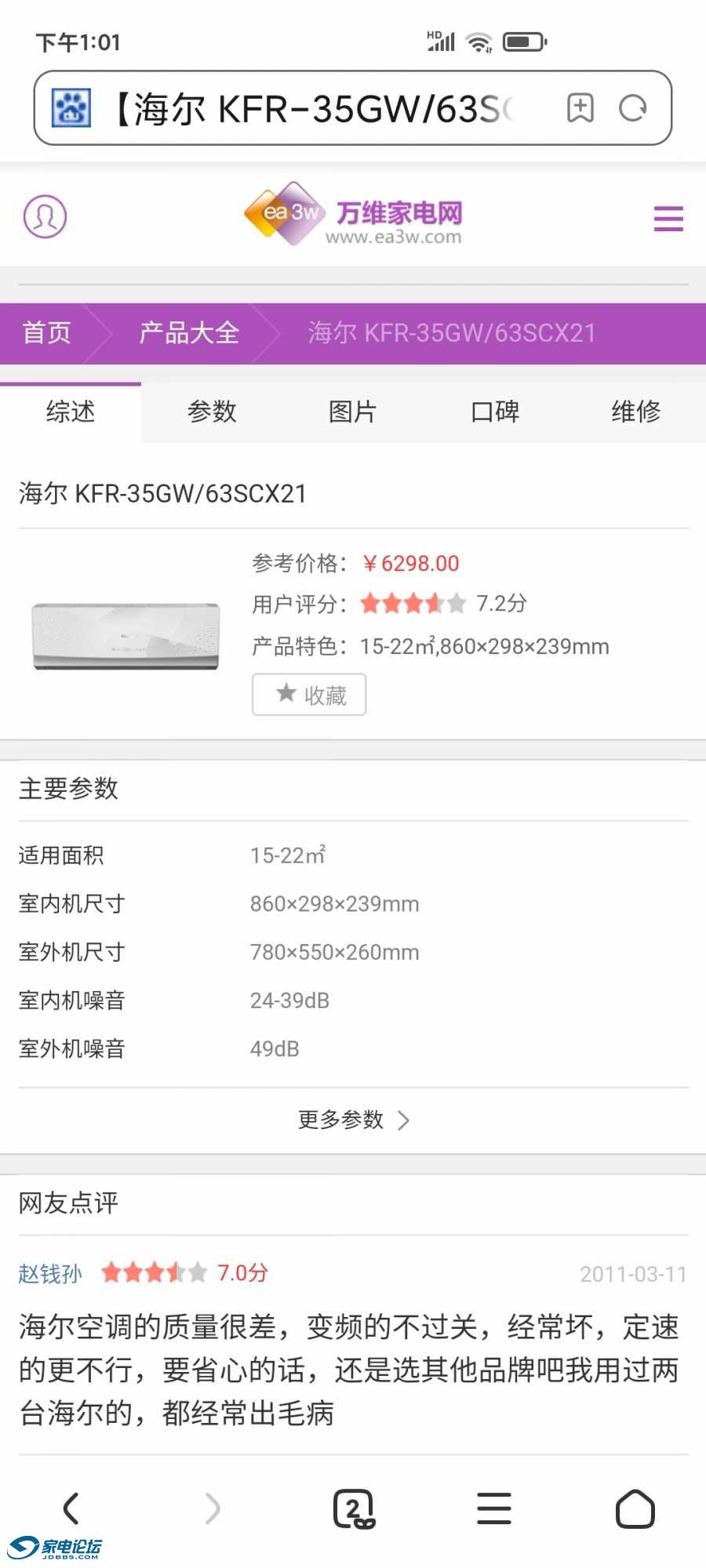The image size is (706, 1568).
Task: Open the air conditioner product image
Action: 126,636
